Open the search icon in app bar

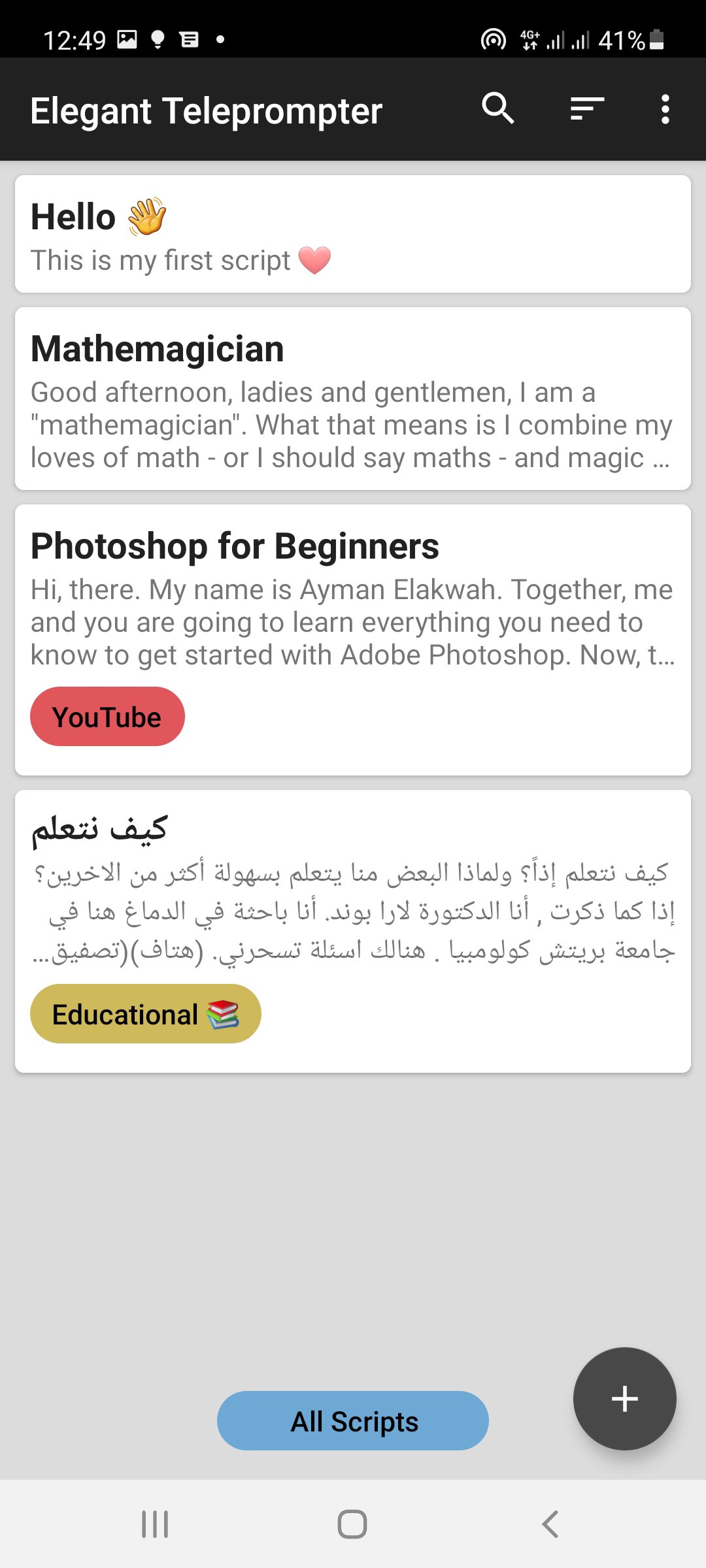(x=497, y=108)
